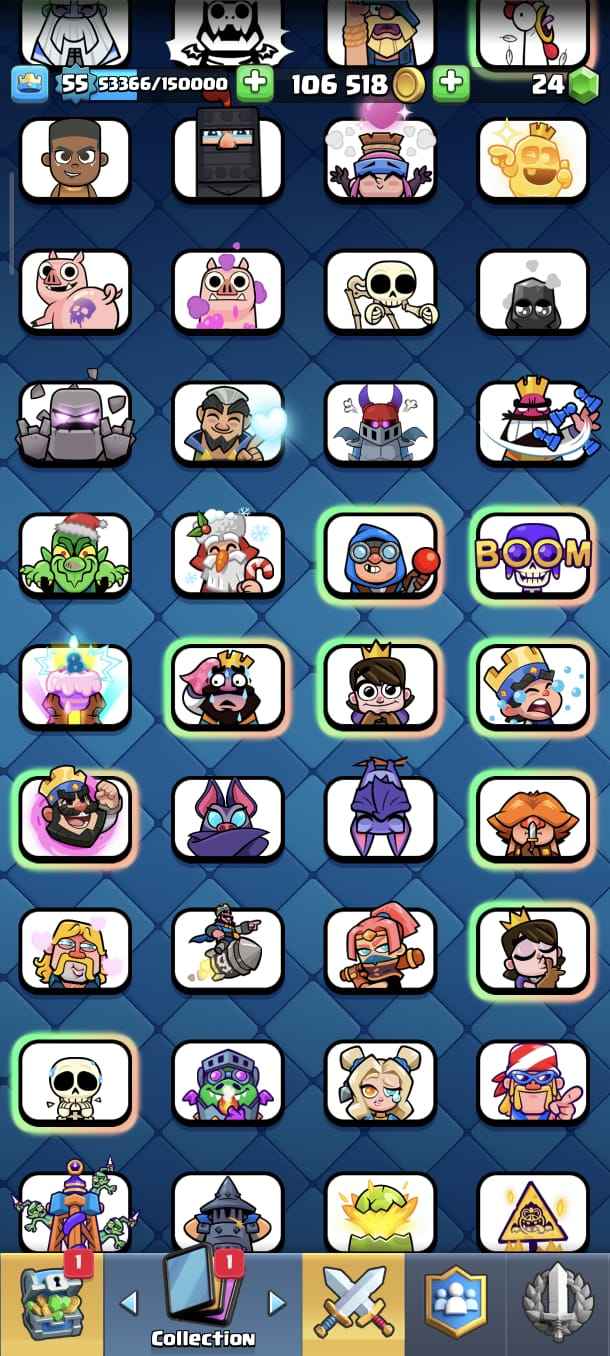The image size is (610, 1356).
Task: Select the Santa hat goblin emote
Action: [75, 555]
